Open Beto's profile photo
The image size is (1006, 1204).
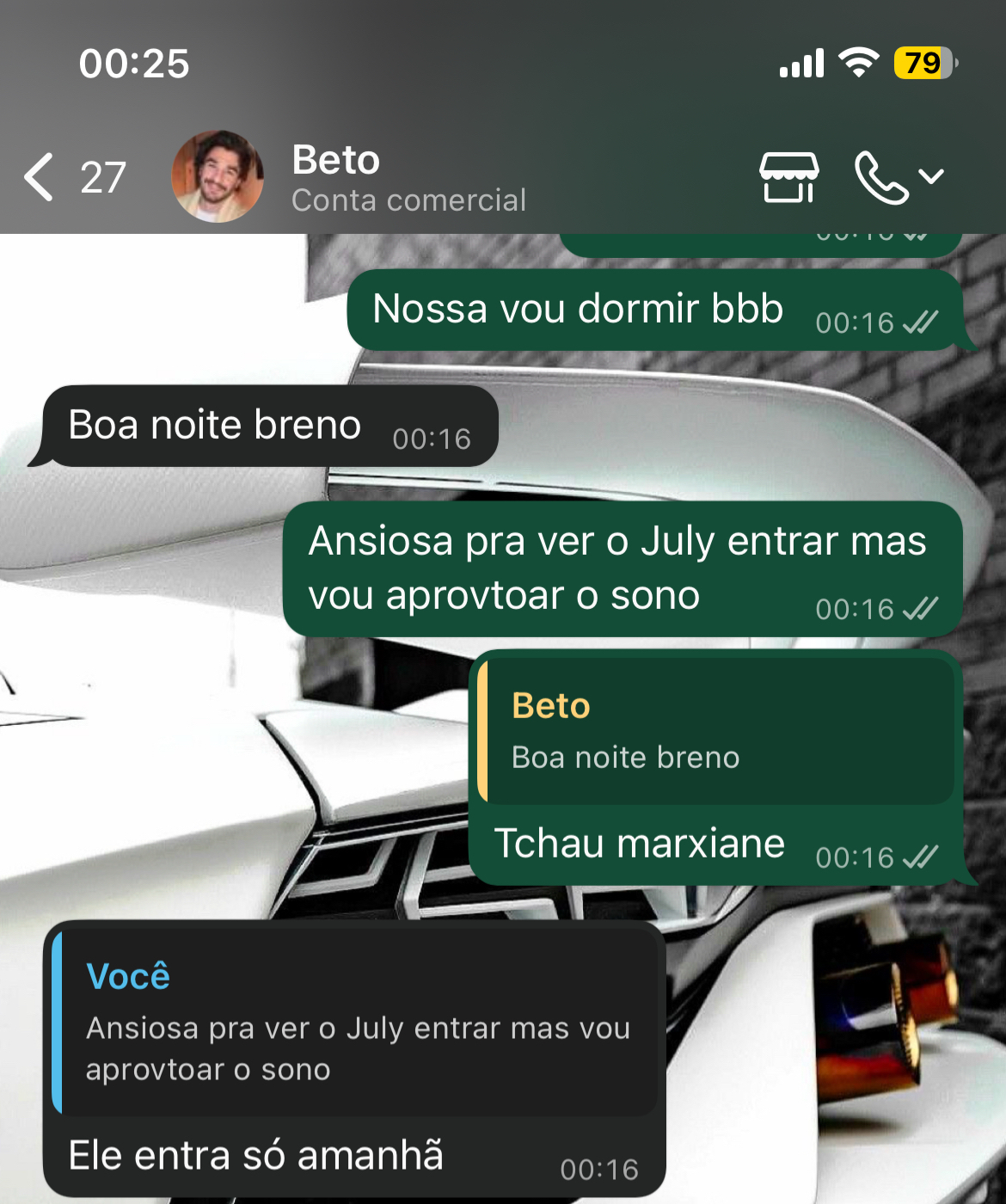[218, 177]
